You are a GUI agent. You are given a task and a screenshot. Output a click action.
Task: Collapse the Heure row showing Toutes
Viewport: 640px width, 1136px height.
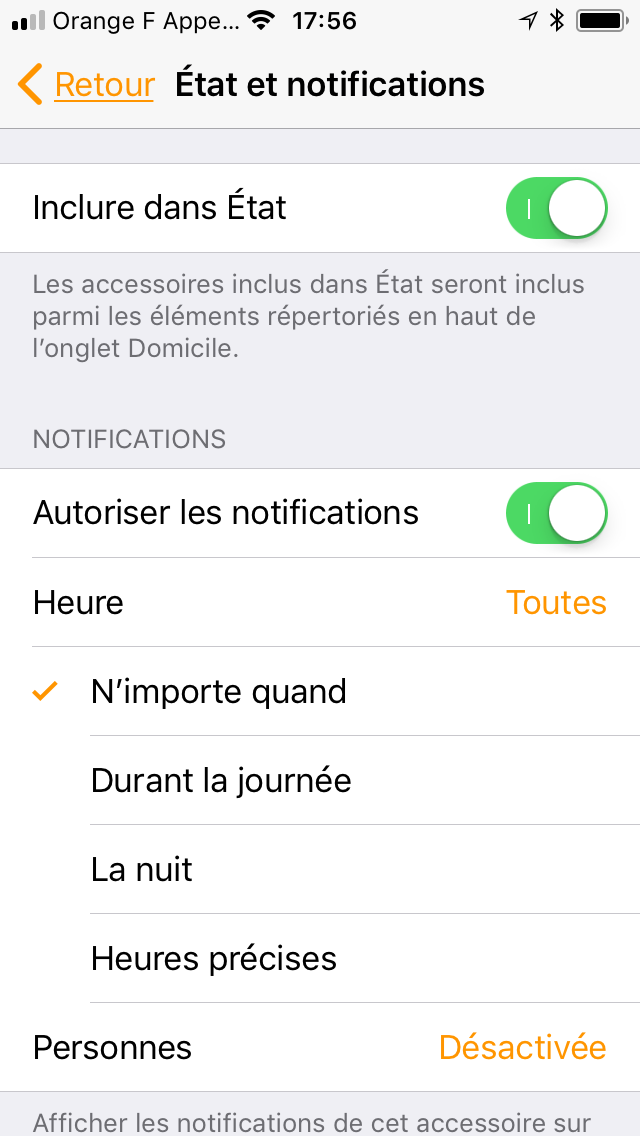[320, 602]
